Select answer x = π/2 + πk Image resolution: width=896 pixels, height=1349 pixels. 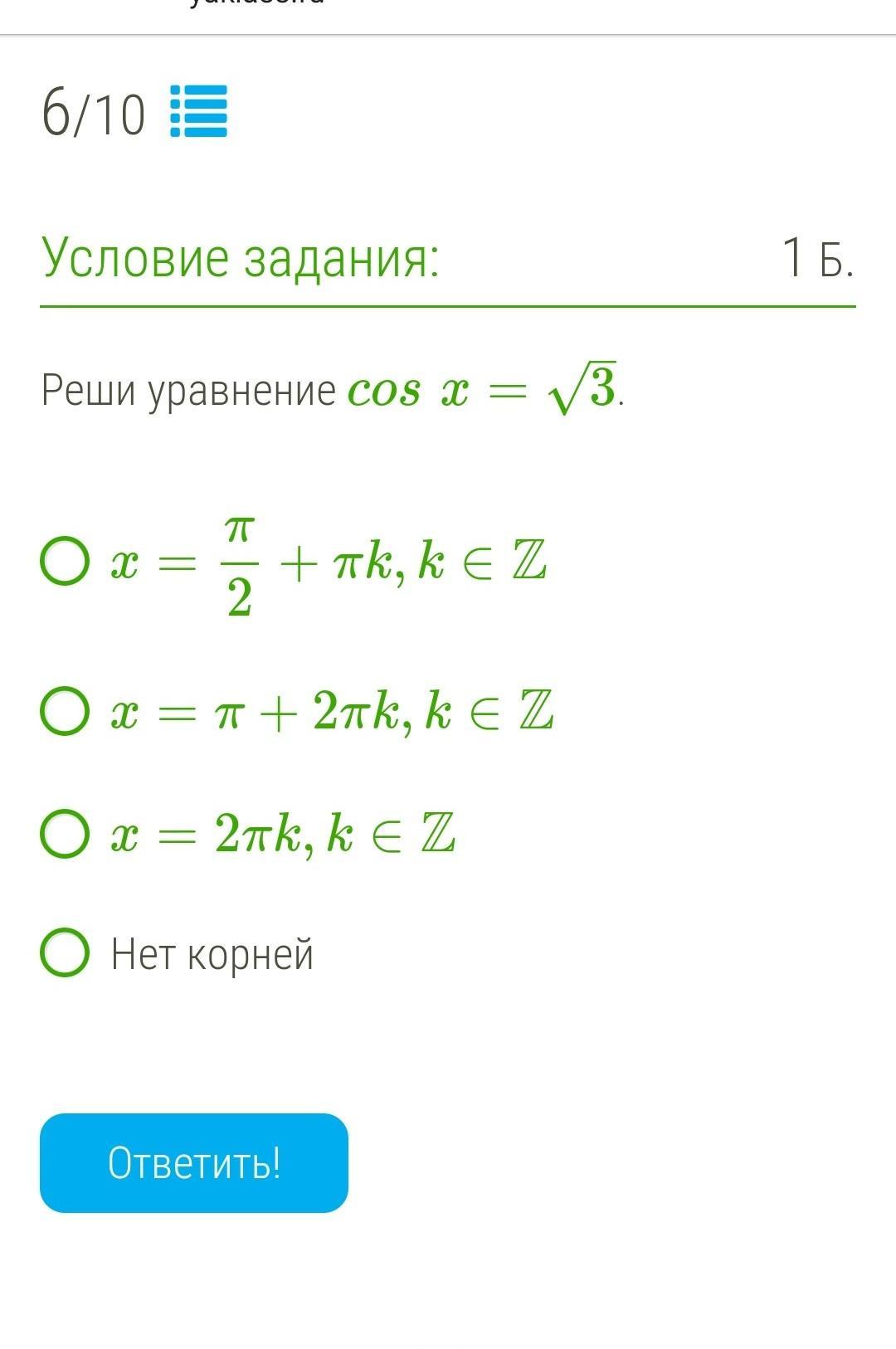pos(65,562)
